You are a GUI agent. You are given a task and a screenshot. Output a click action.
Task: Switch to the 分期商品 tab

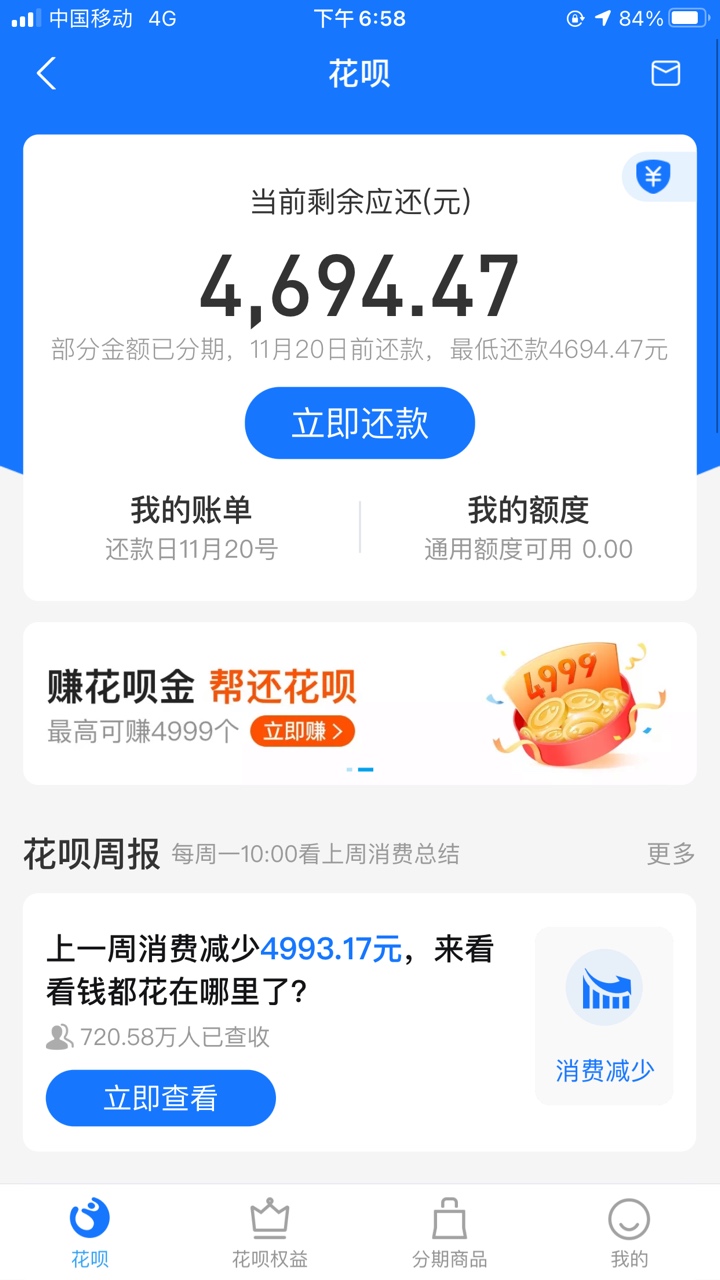(450, 1233)
